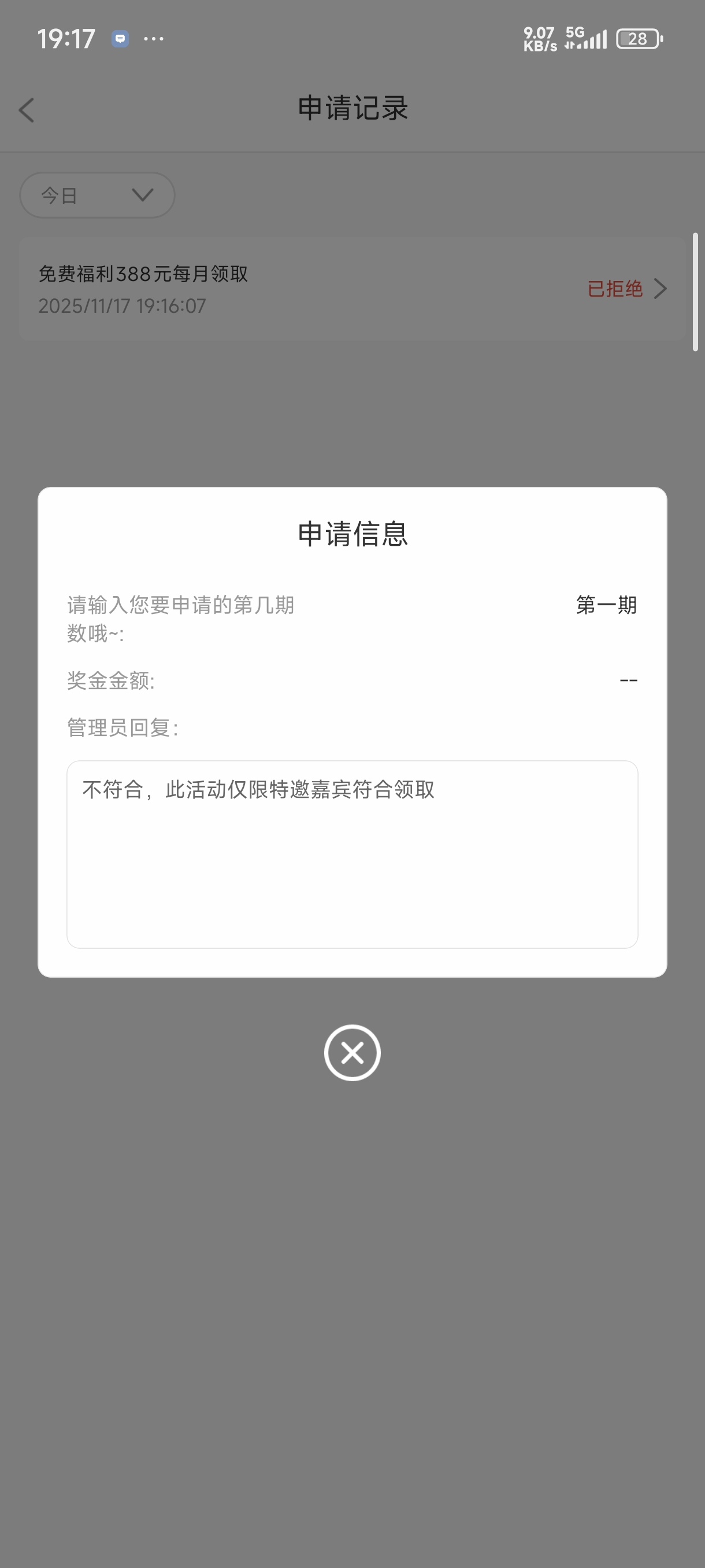Go back from 申请记录 page
The image size is (705, 1568).
pos(27,110)
